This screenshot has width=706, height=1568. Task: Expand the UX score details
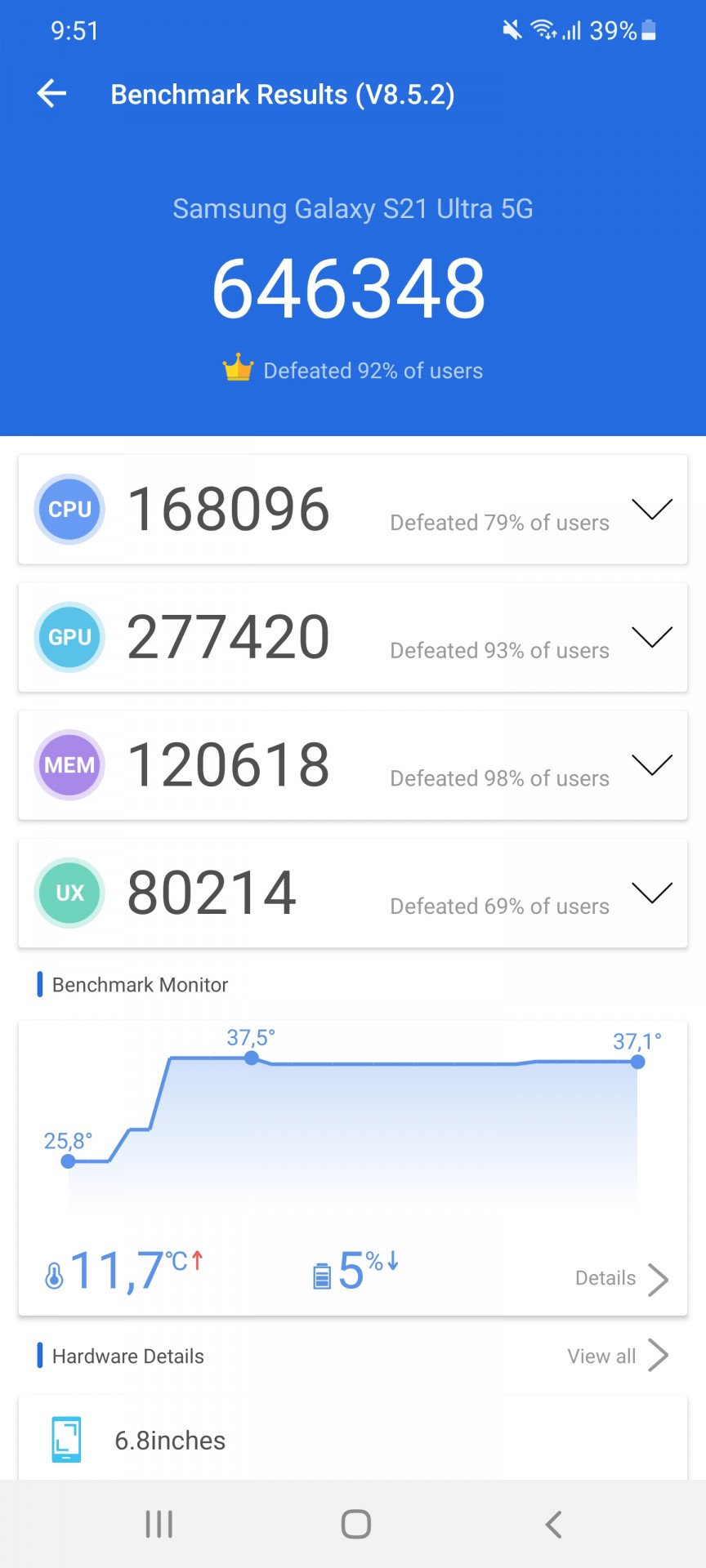click(x=652, y=893)
